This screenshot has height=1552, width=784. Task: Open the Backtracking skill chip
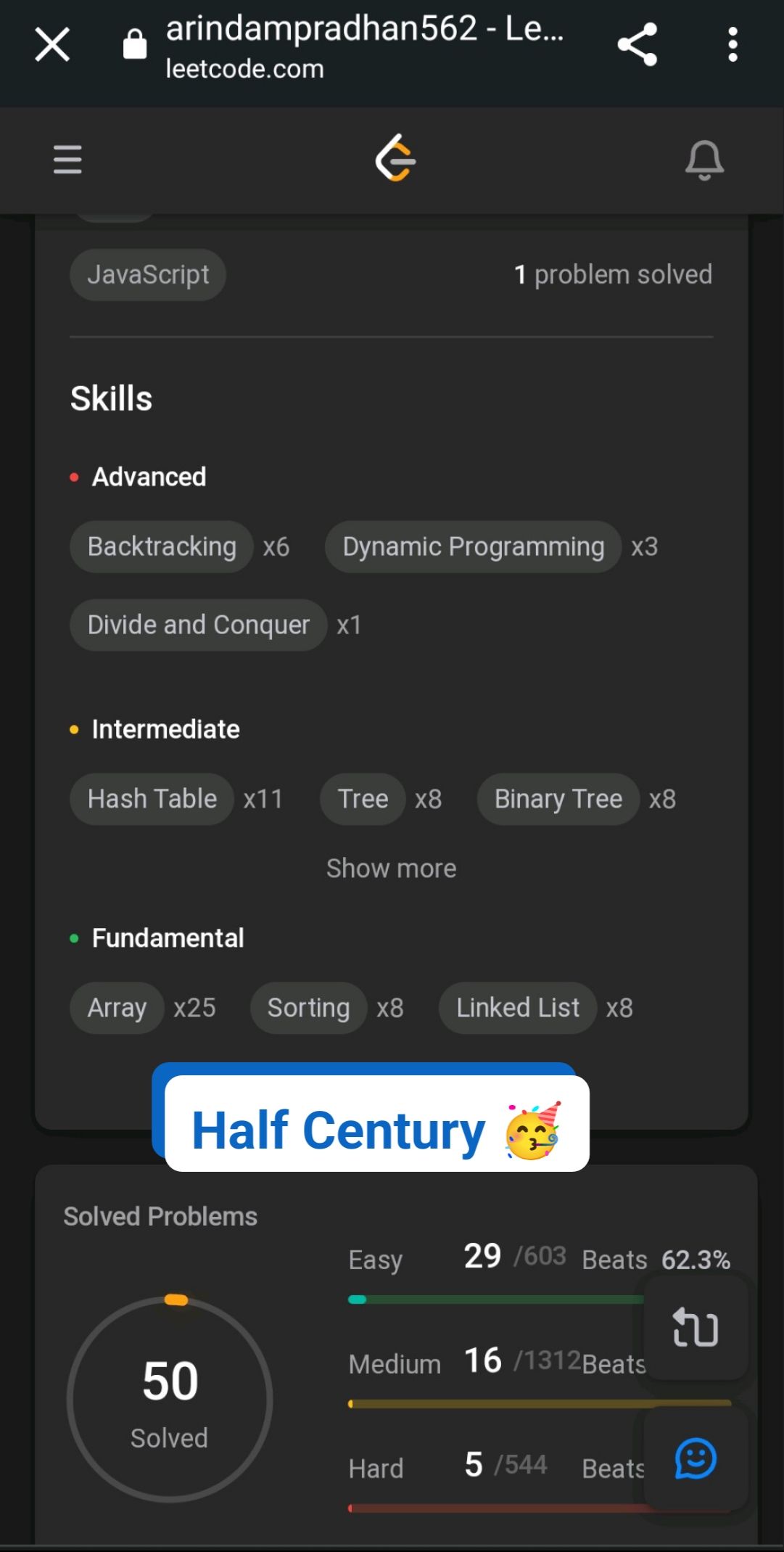[162, 546]
